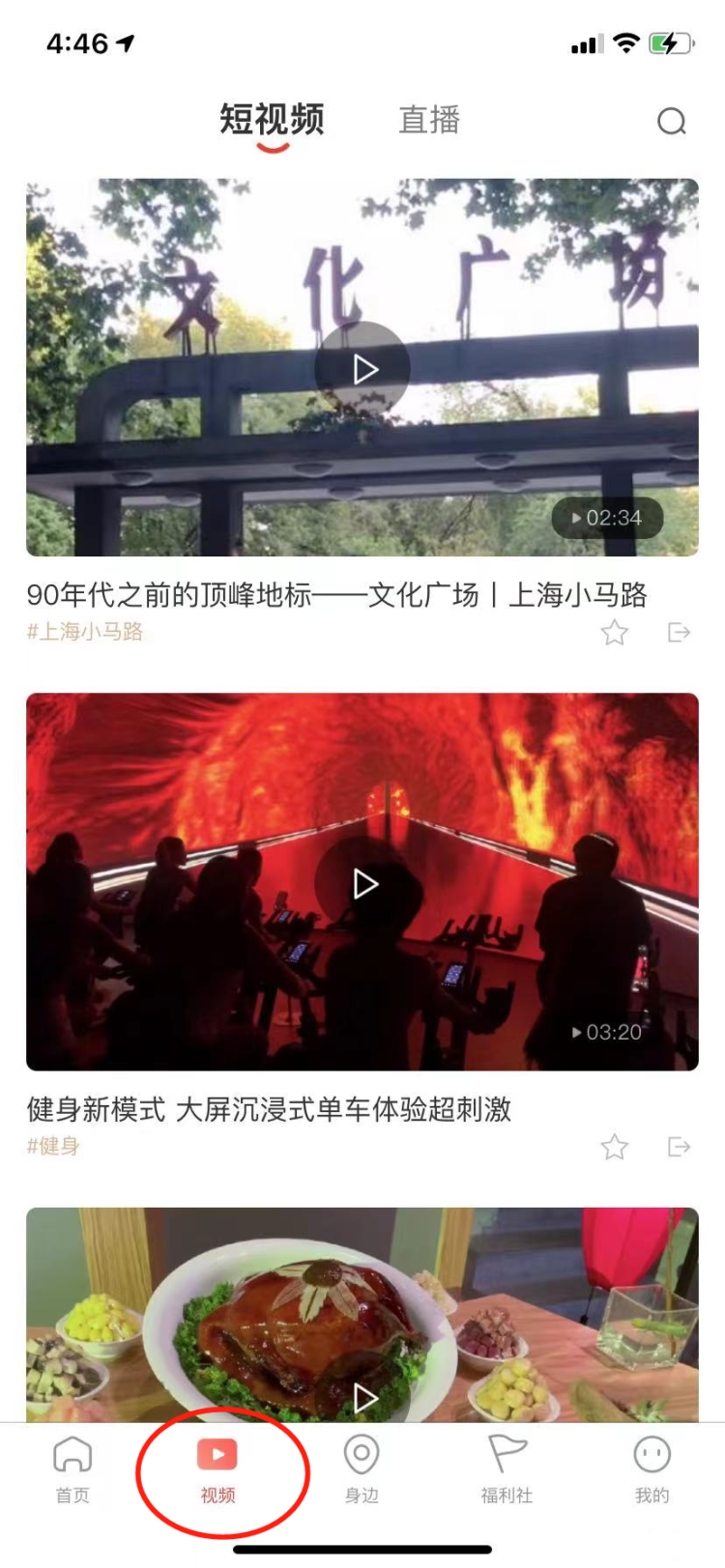725x1568 pixels.
Task: Play the roast duck dish video
Action: click(364, 1397)
